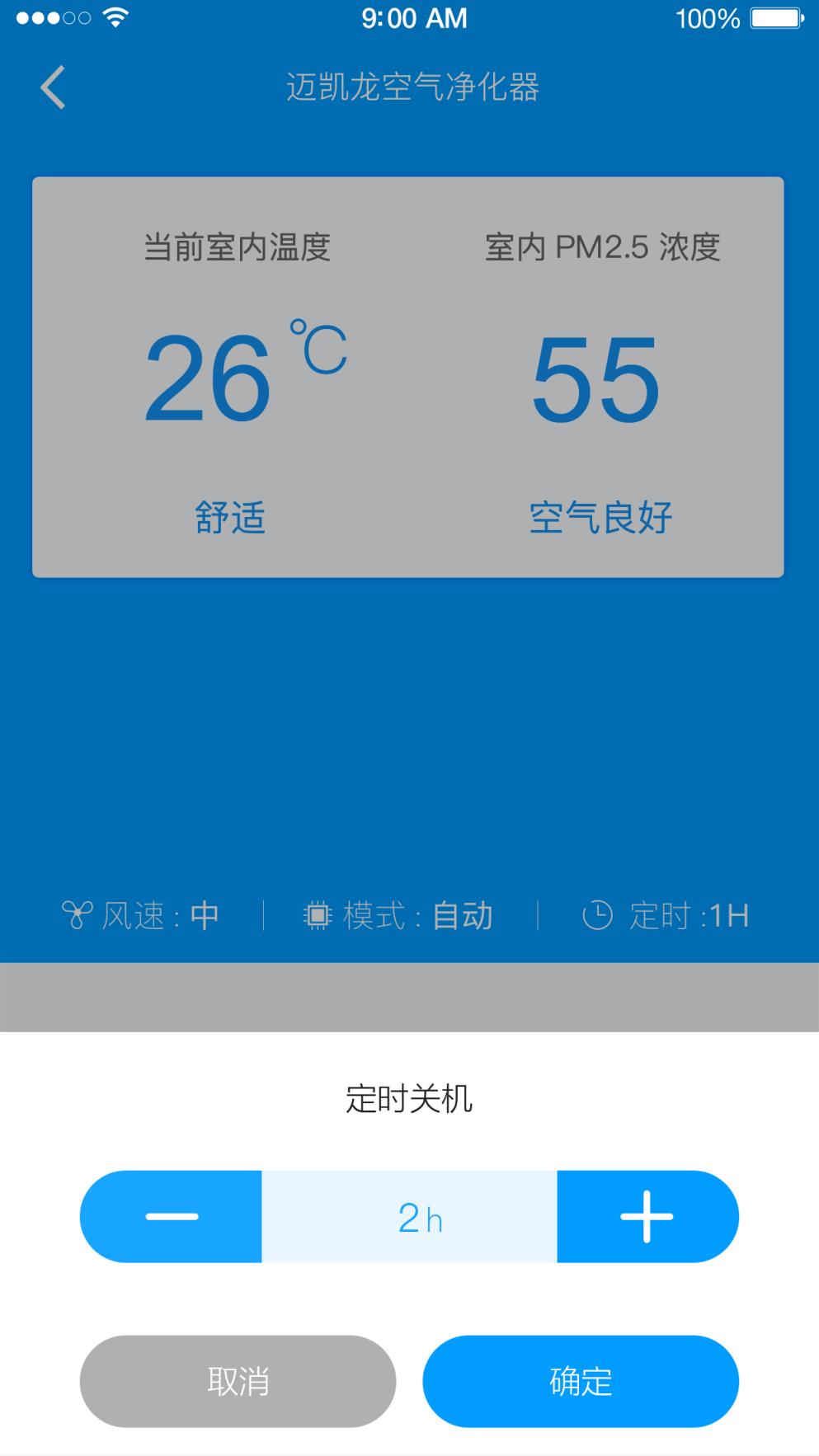Screen dimensions: 819x1456
Task: Select the mode chip icon next to 模式
Action: click(x=318, y=914)
